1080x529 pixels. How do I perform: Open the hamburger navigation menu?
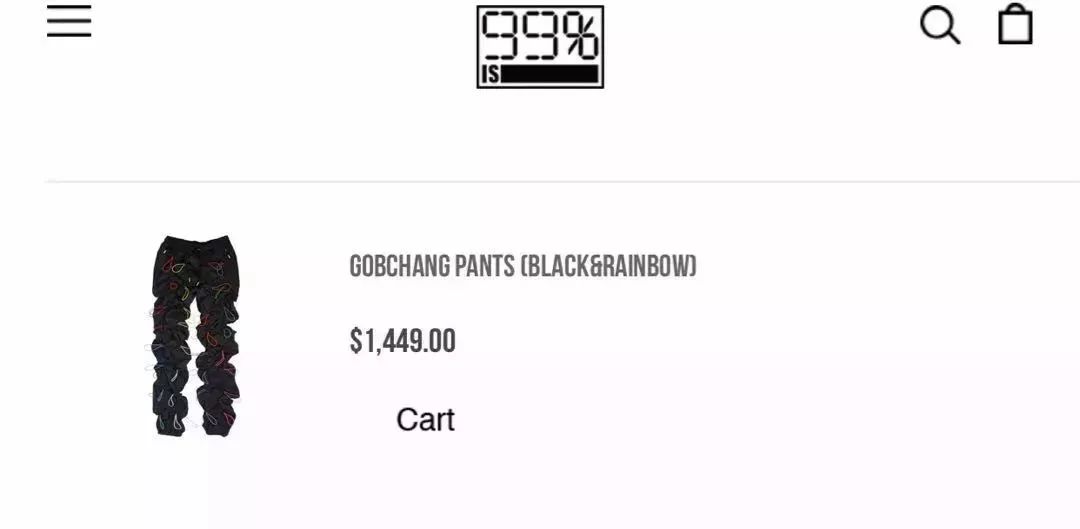[69, 22]
